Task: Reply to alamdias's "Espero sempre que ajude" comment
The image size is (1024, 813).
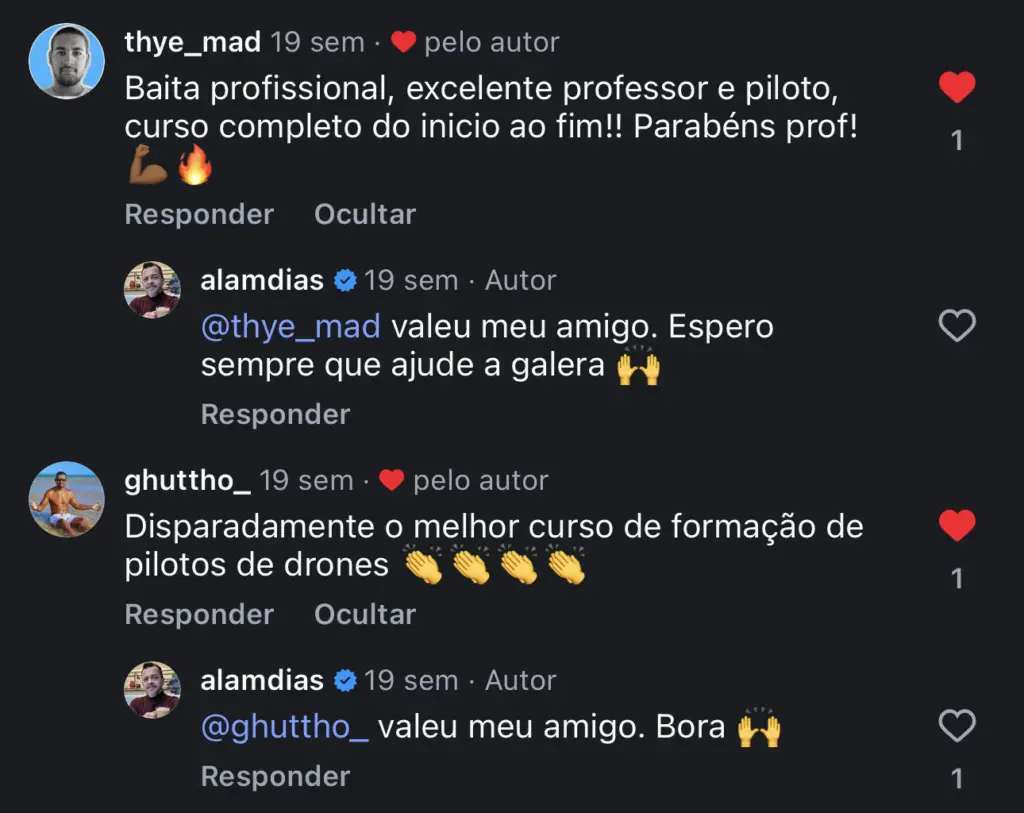Action: point(275,414)
